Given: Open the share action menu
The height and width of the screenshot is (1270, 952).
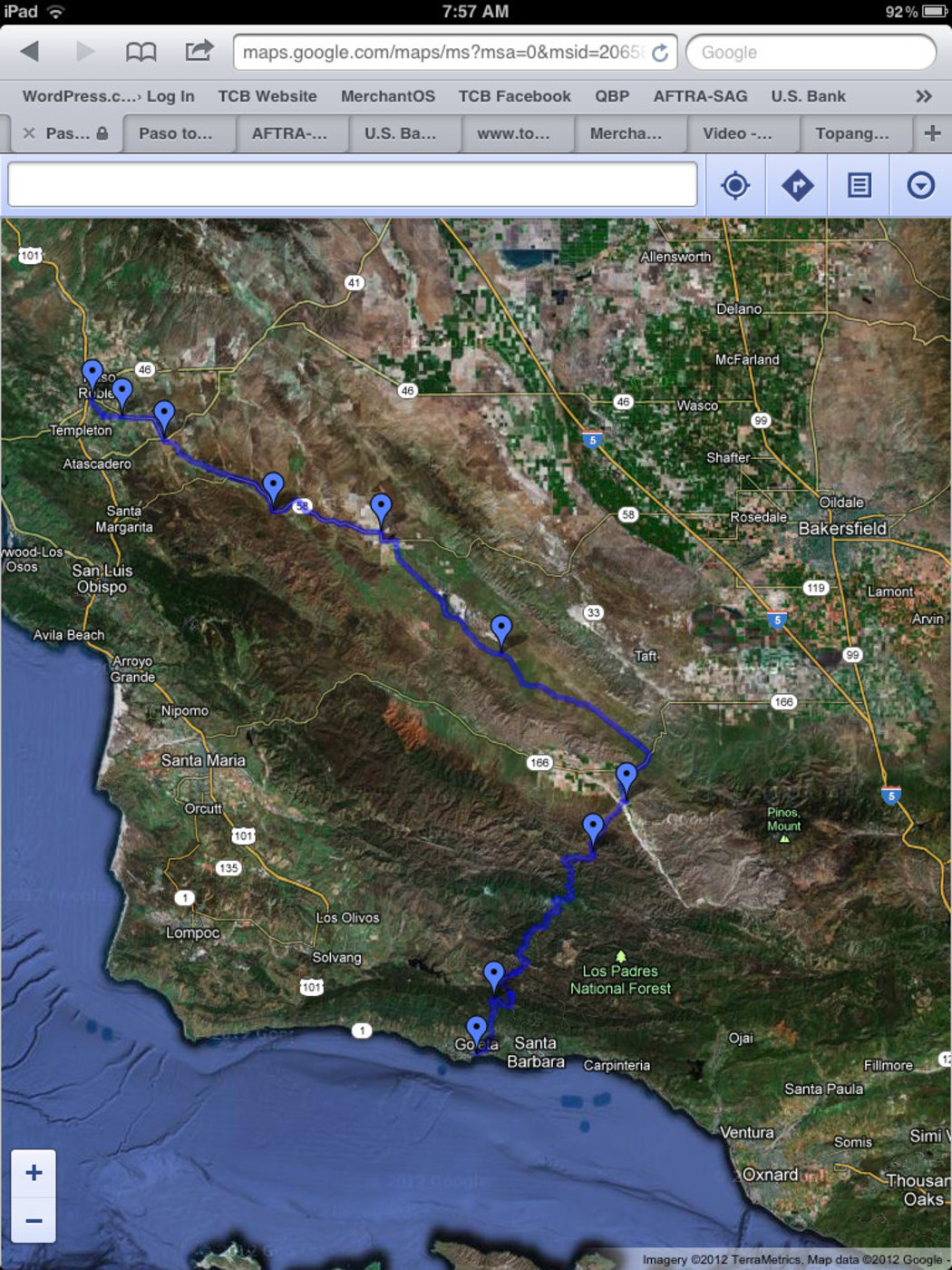Looking at the screenshot, I should click(x=199, y=51).
